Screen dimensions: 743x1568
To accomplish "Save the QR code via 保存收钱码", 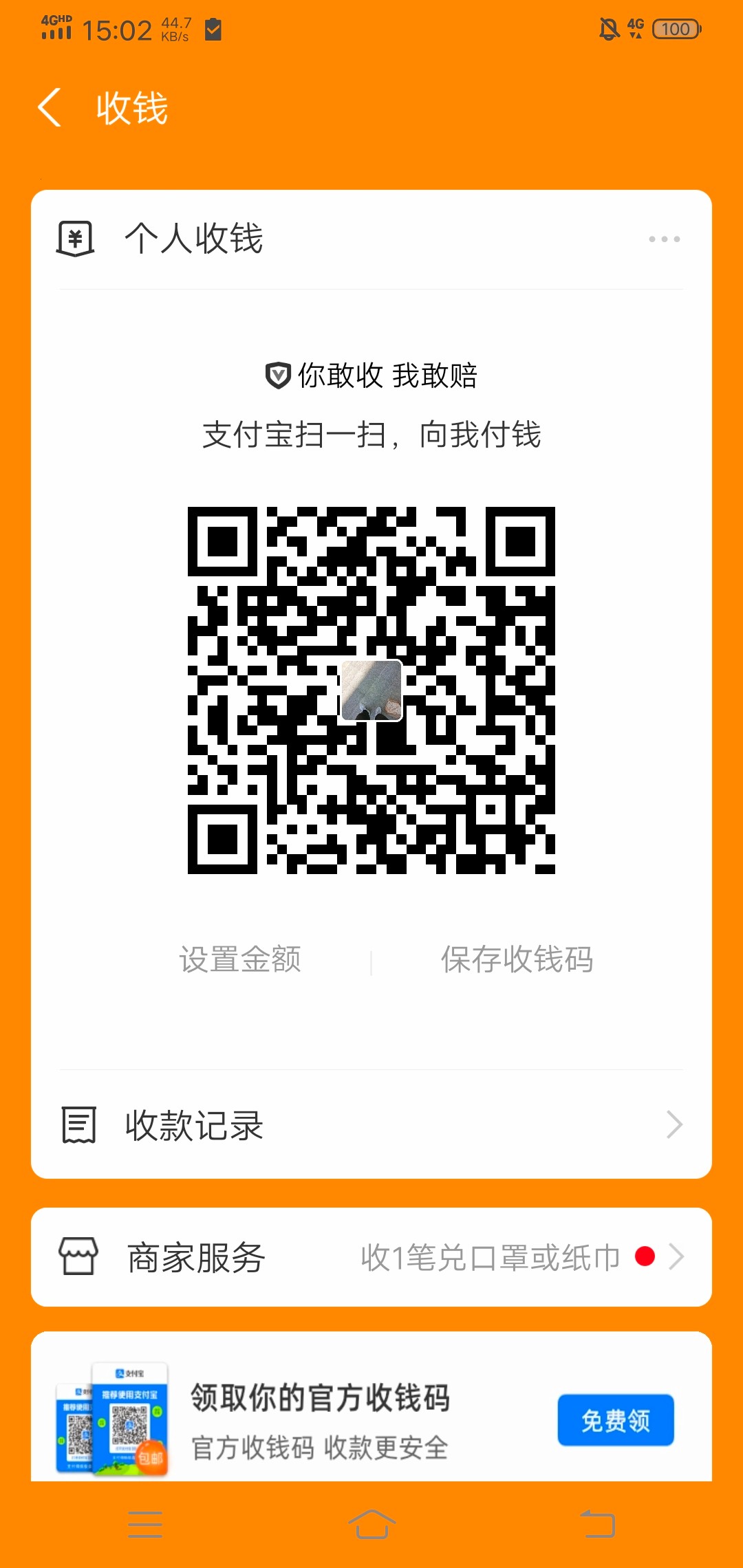I will [517, 959].
